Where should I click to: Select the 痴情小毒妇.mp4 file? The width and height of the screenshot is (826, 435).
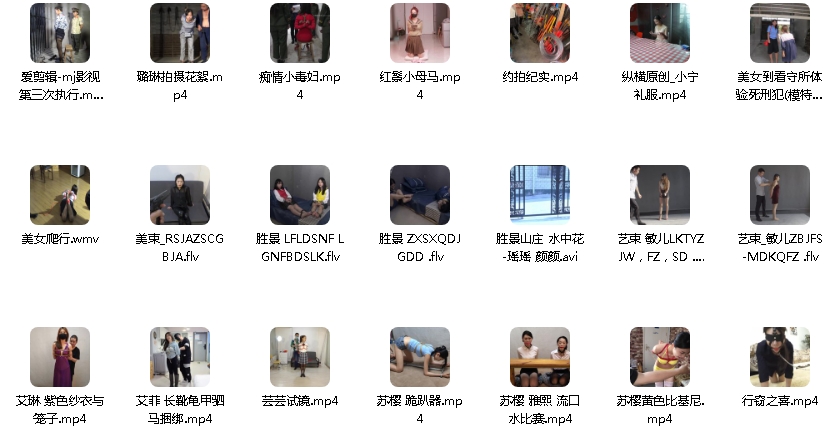[x=300, y=33]
